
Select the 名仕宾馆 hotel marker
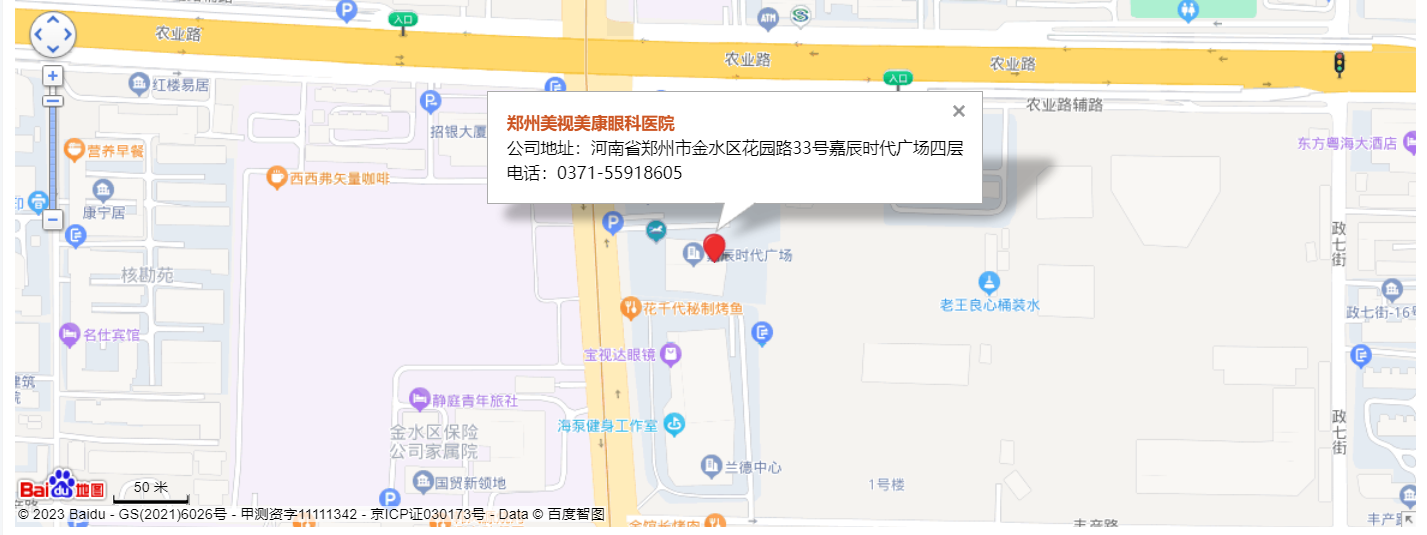coord(69,334)
